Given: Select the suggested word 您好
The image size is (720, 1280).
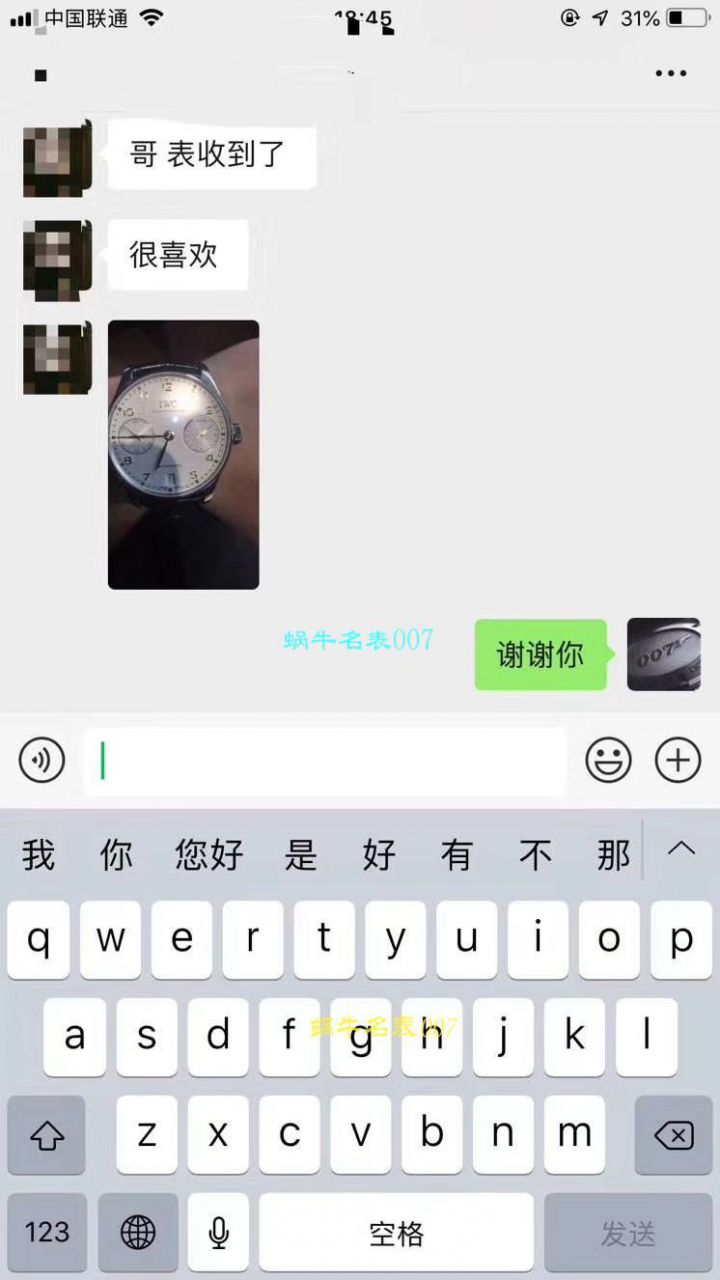Looking at the screenshot, I should [209, 855].
